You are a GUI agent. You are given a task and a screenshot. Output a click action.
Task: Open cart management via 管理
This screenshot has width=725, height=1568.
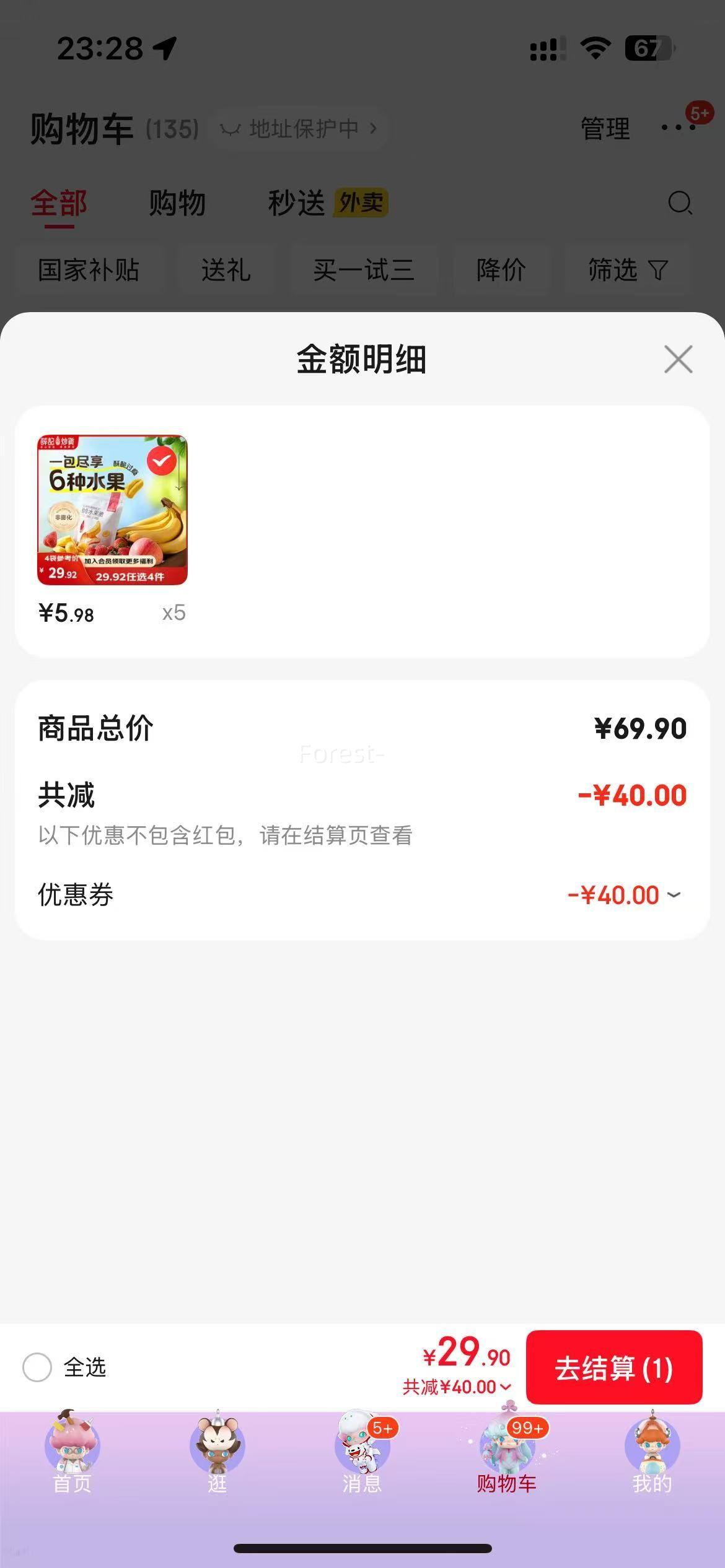point(604,128)
